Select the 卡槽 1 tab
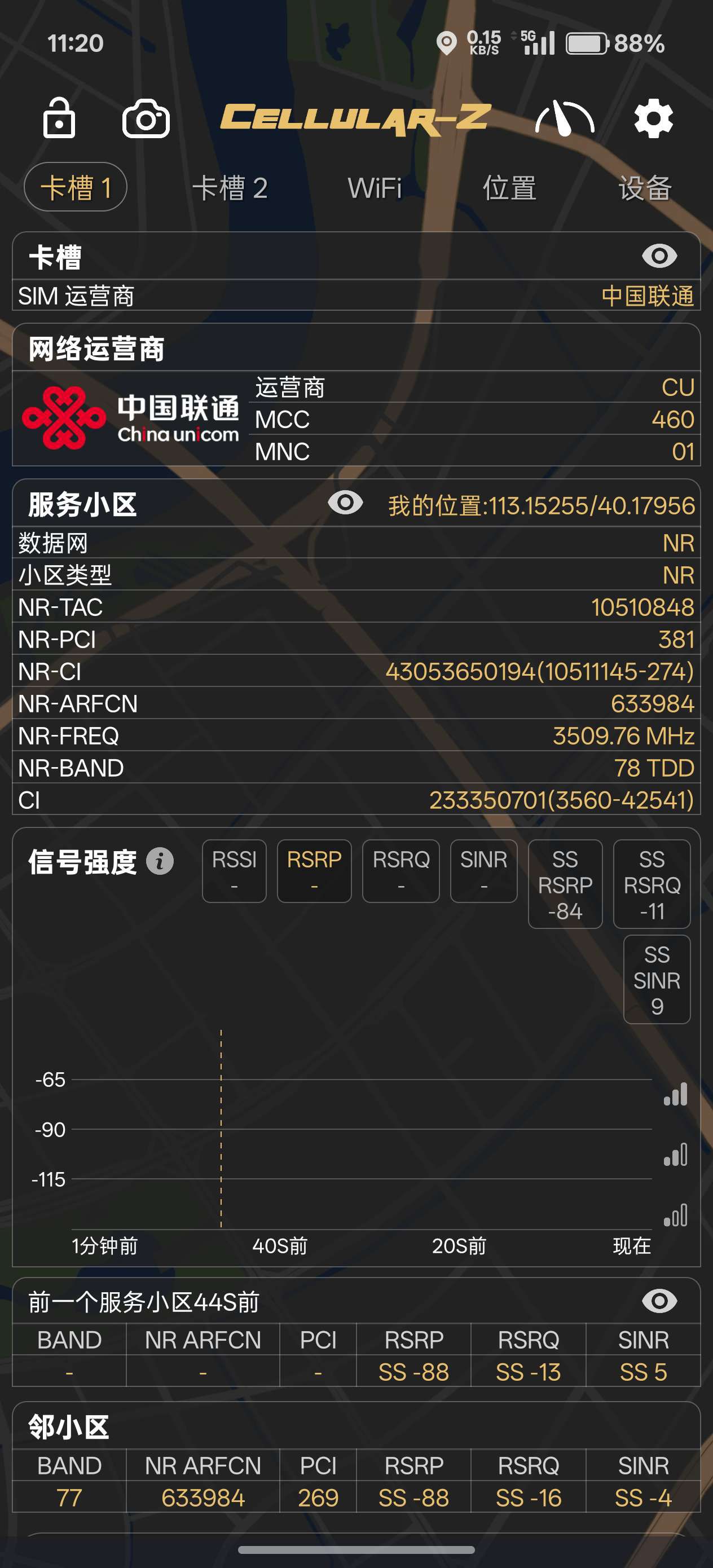 point(76,187)
